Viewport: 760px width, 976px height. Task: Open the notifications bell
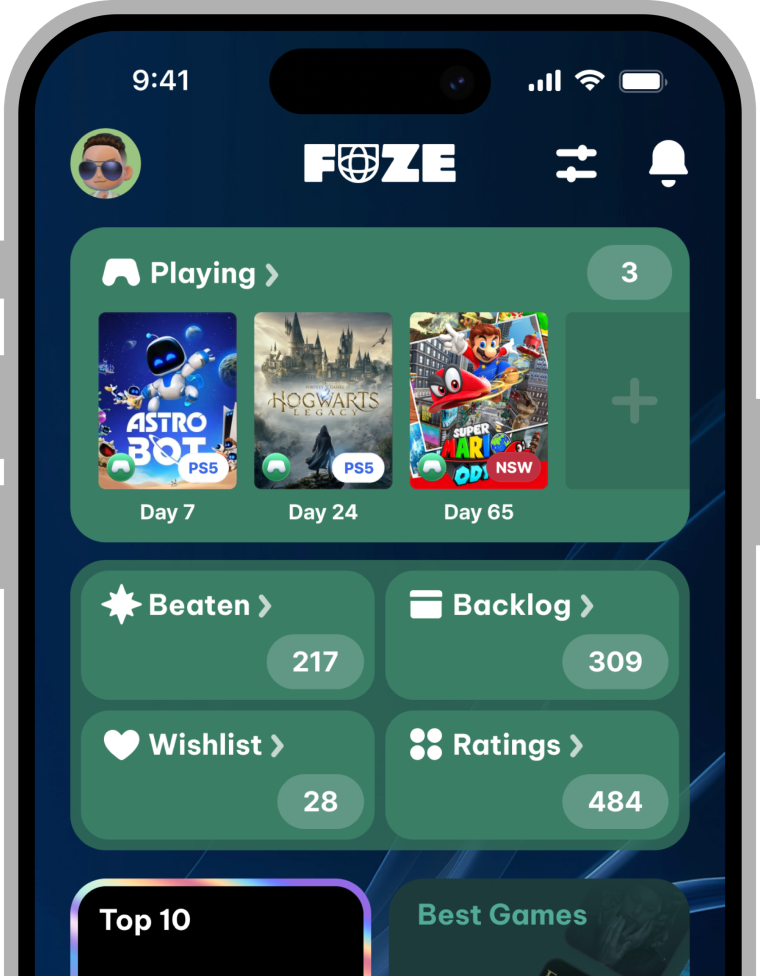(668, 163)
